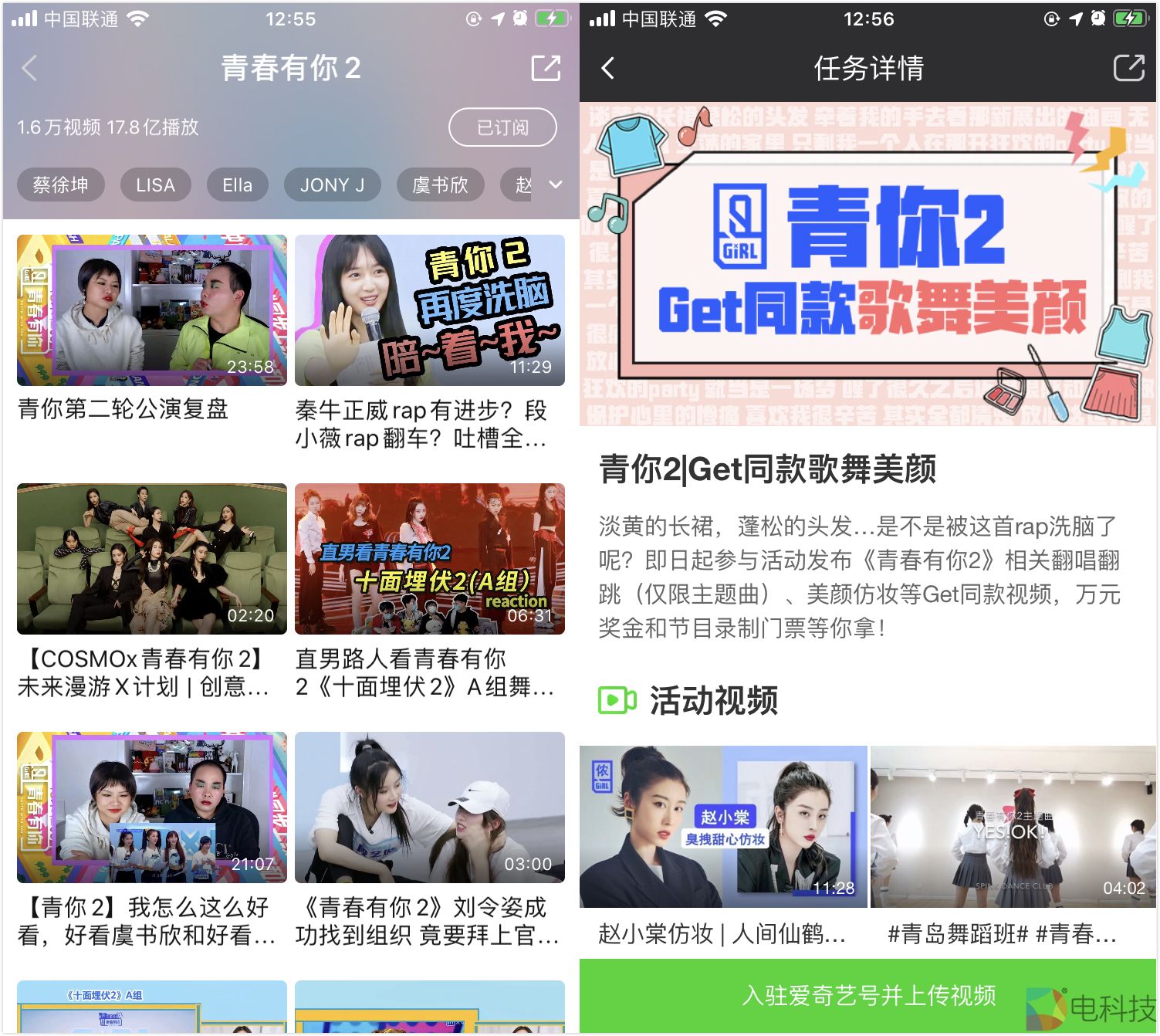Choose the Ella chip
Image resolution: width=1160 pixels, height=1036 pixels.
pos(237,185)
